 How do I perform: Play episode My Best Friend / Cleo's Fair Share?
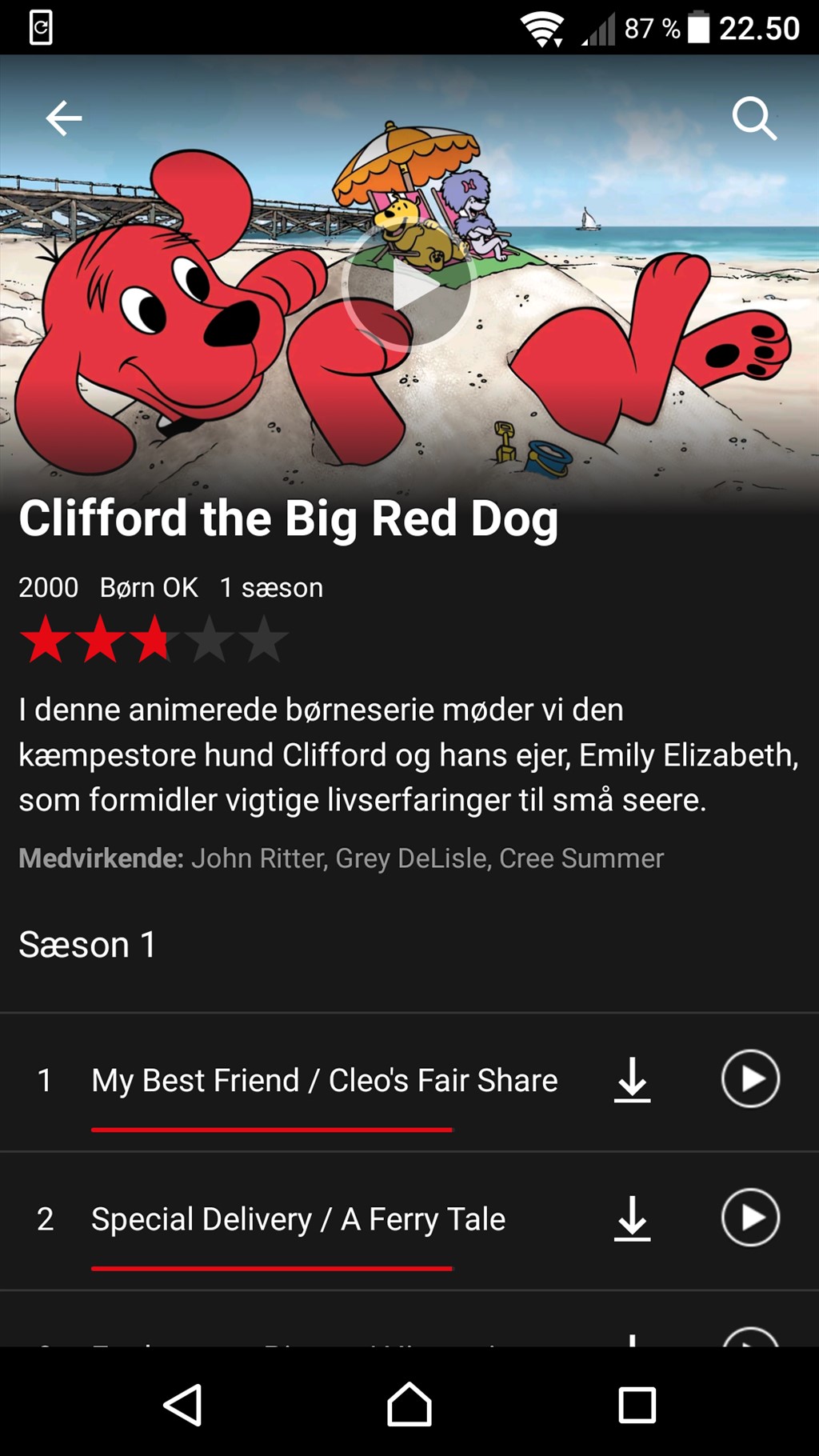(x=749, y=1079)
